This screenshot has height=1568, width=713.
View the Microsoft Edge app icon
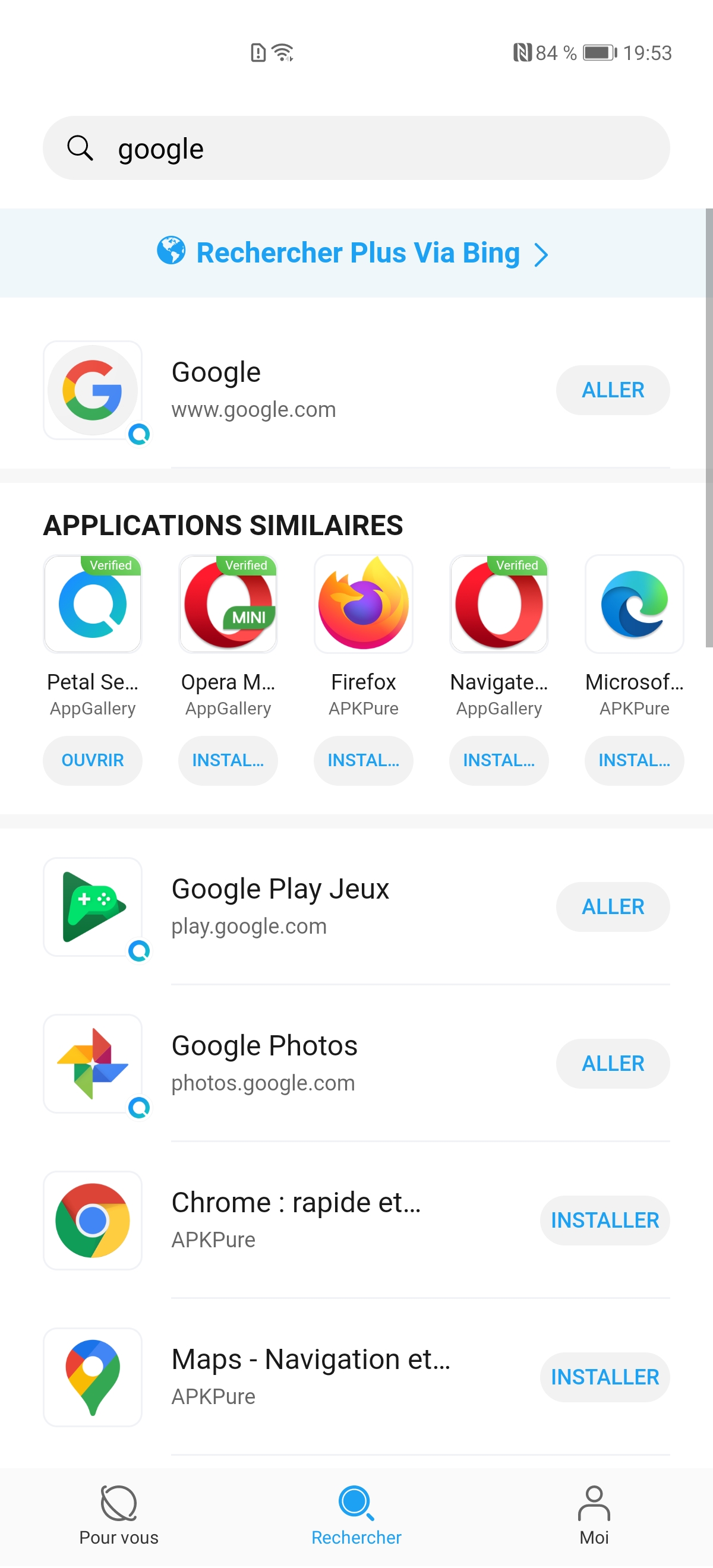tap(634, 604)
